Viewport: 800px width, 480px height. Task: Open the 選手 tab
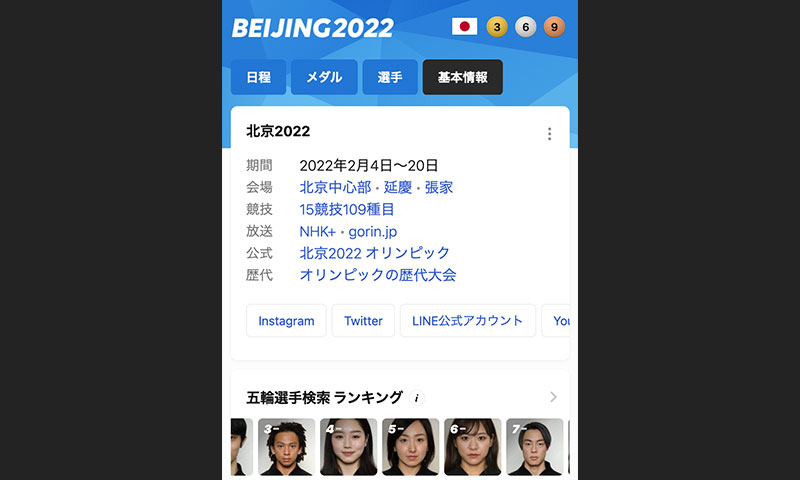[390, 77]
